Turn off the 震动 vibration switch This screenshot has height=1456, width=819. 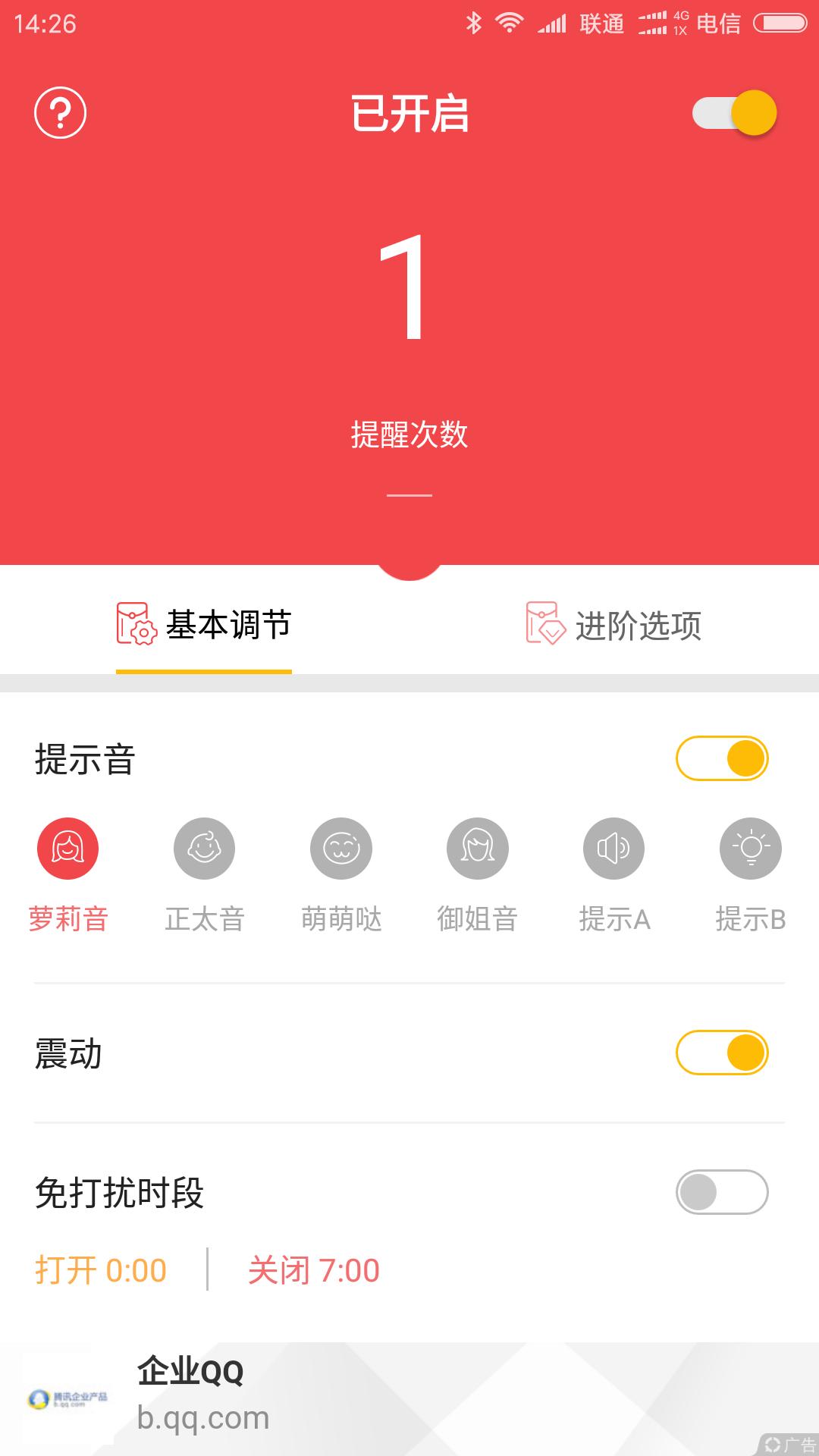722,1053
